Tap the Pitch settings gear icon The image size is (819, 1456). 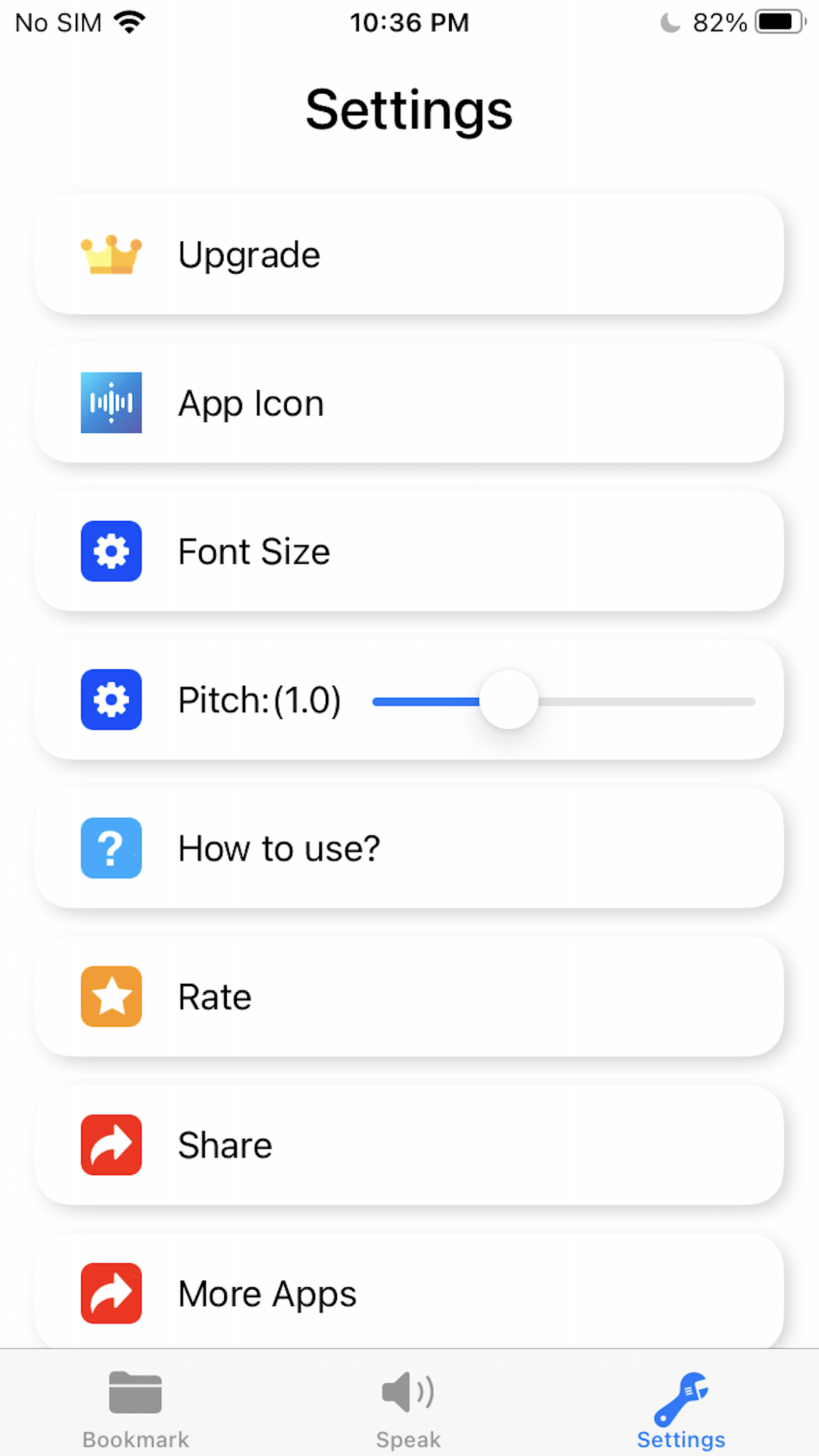(111, 700)
